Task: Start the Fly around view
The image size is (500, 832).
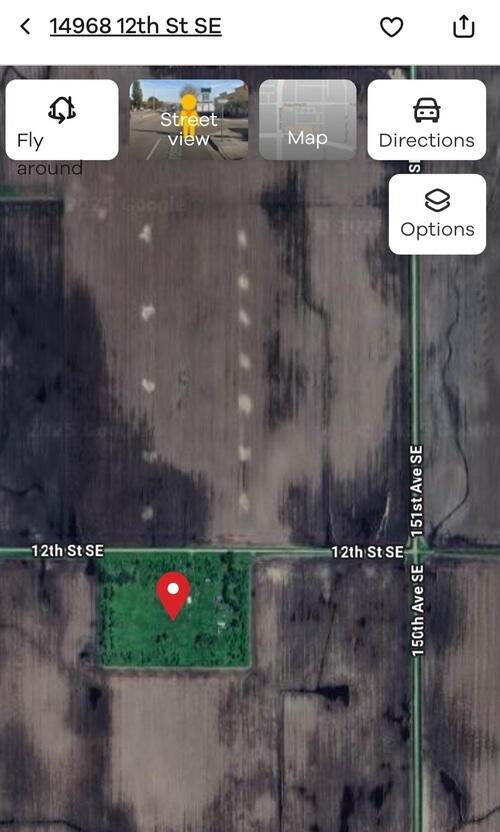Action: [x=62, y=120]
